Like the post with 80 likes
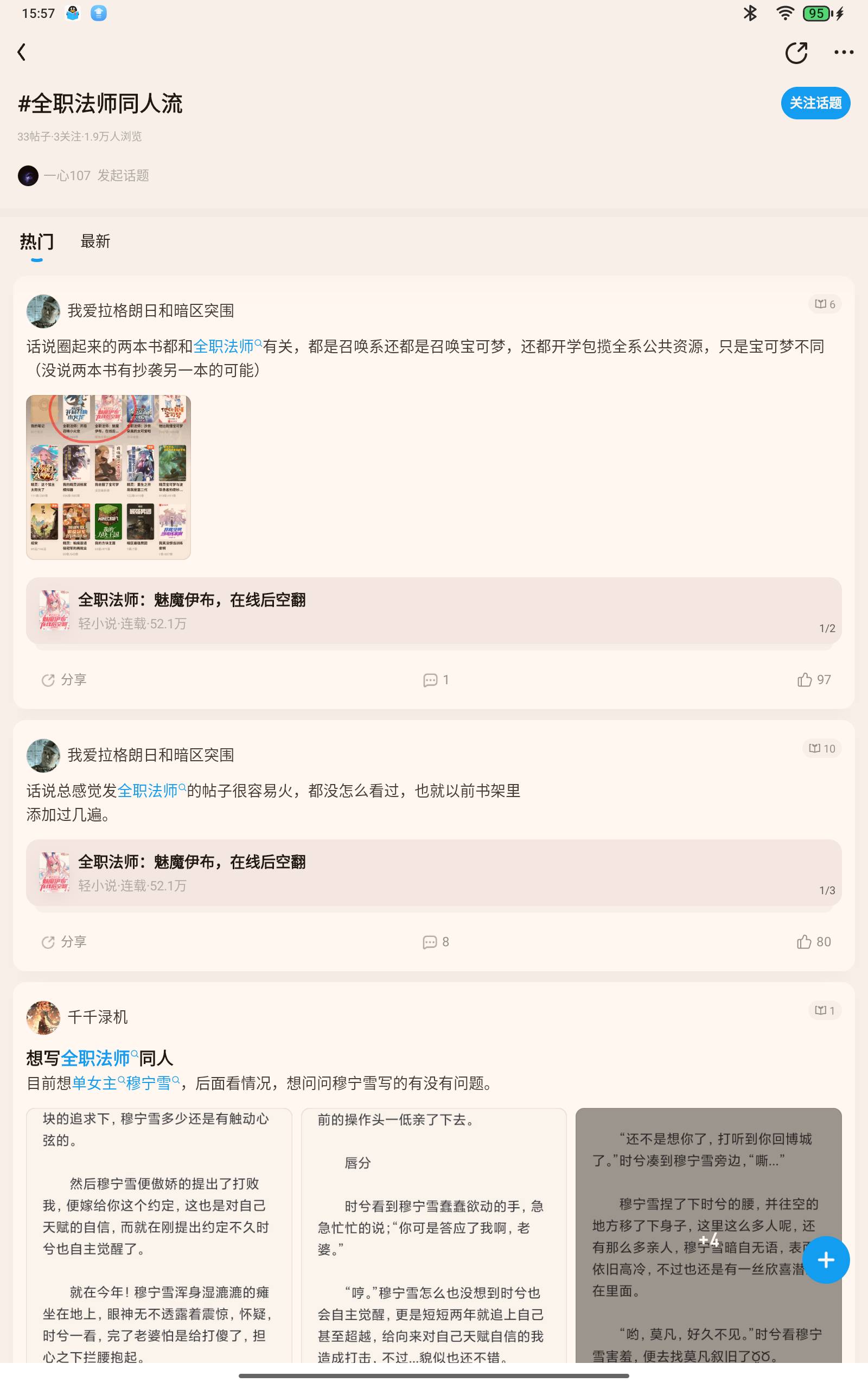Viewport: 868px width, 1389px height. click(x=813, y=942)
